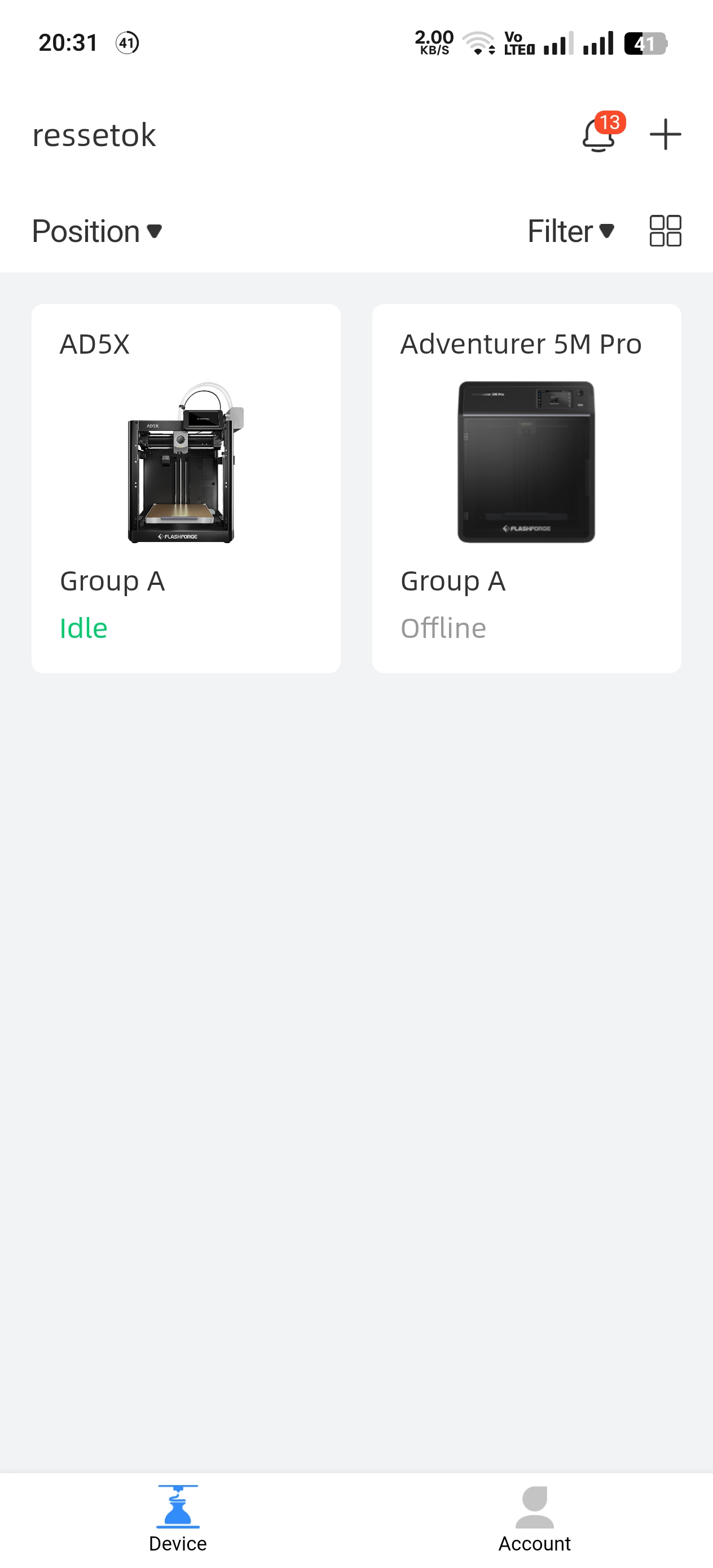Toggle the grid layout view

pyautogui.click(x=665, y=231)
